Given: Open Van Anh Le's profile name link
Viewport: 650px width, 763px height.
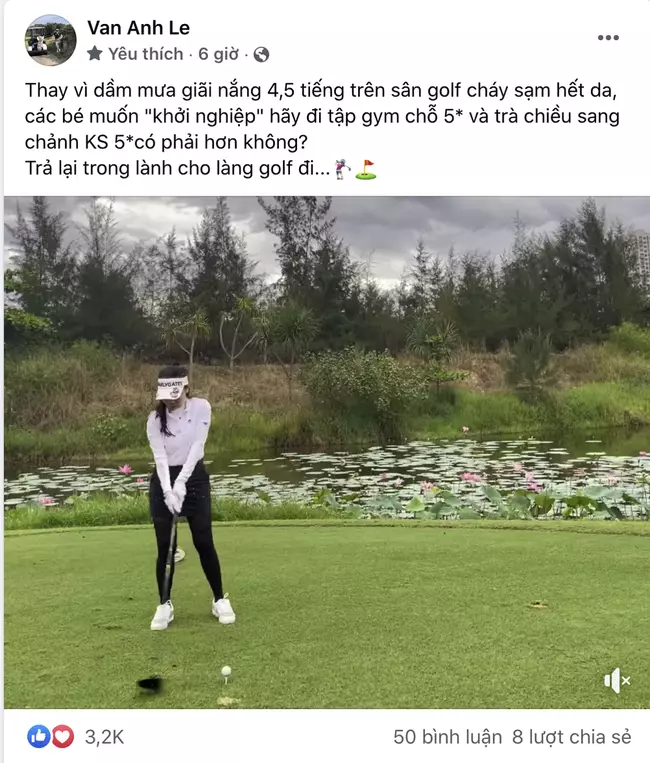Looking at the screenshot, I should [138, 27].
